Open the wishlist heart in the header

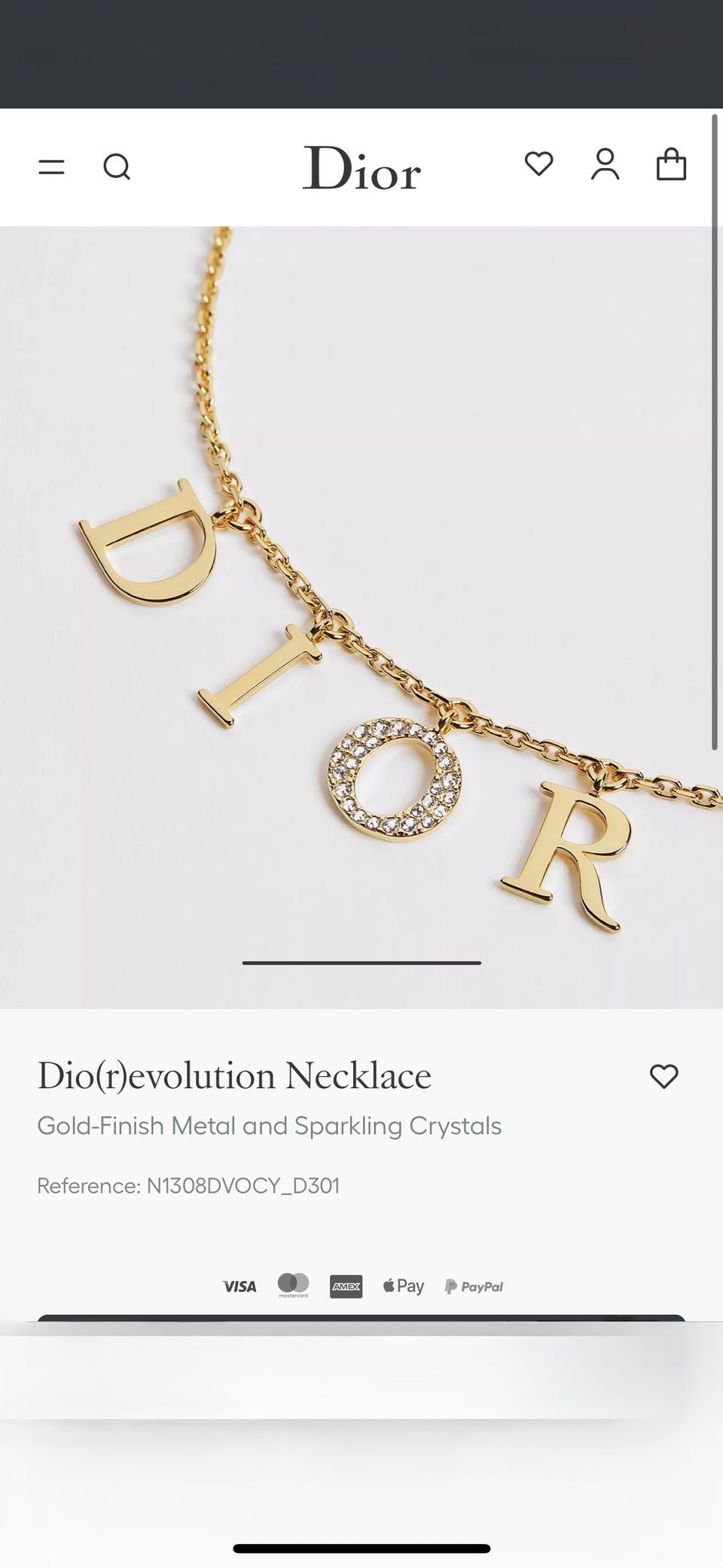point(539,164)
